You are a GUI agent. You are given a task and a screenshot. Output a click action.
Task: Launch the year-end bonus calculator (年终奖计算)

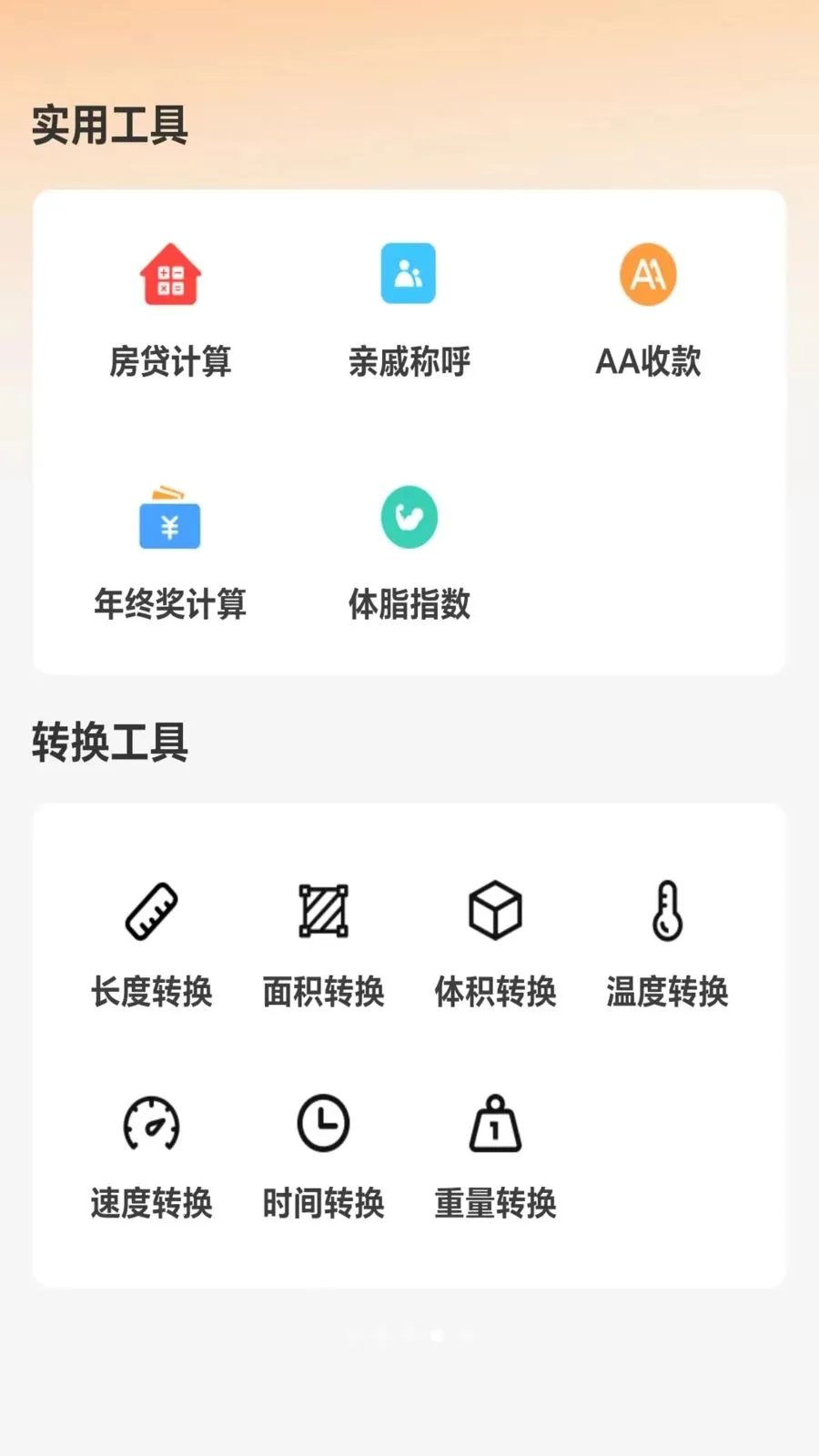tap(169, 517)
